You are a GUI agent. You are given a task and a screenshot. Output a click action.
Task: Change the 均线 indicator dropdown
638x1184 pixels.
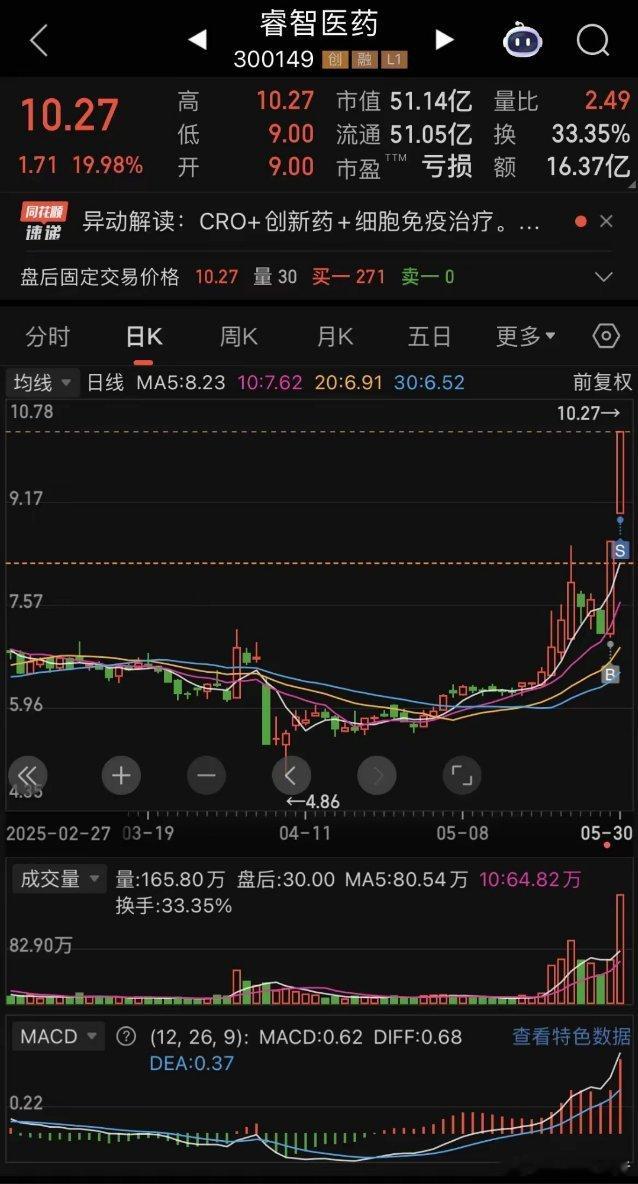(x=42, y=382)
